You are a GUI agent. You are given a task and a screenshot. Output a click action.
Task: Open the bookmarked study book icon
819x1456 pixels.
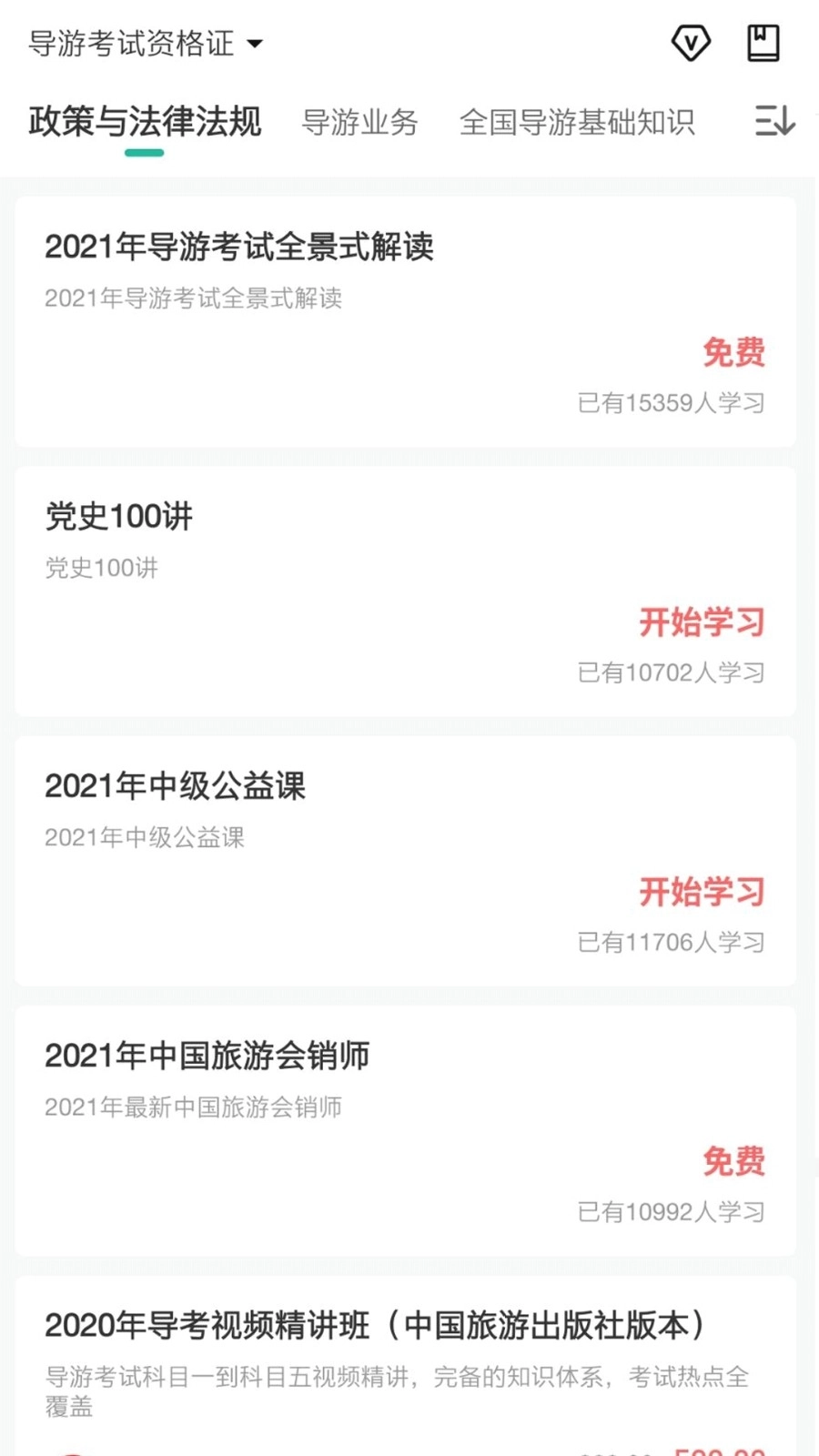pyautogui.click(x=764, y=42)
